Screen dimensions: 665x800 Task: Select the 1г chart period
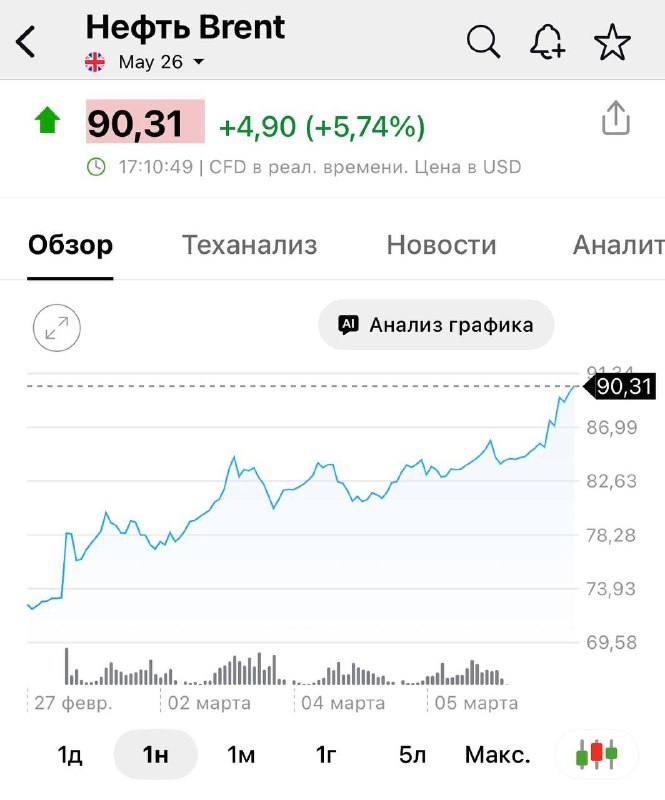(326, 755)
